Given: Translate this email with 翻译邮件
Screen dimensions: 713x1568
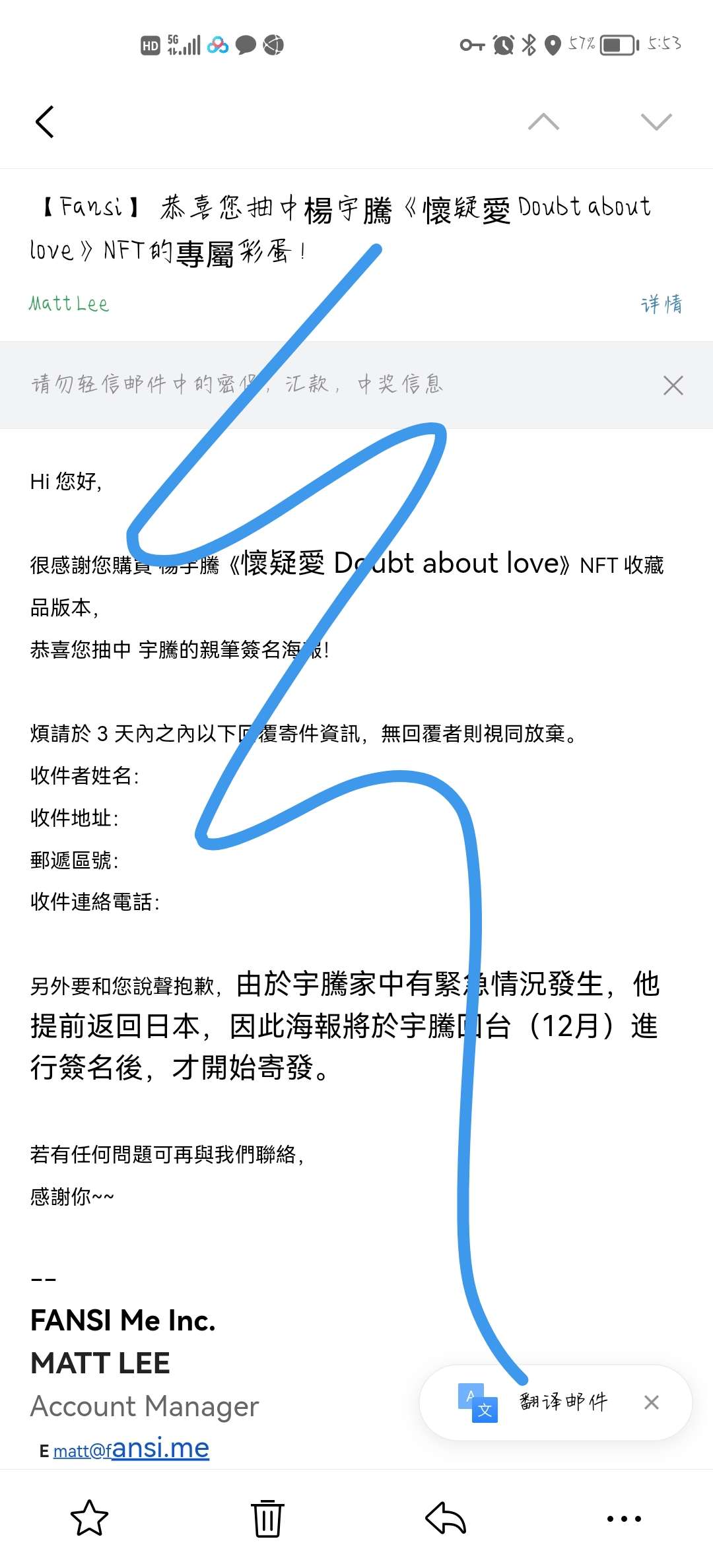Looking at the screenshot, I should tap(533, 1402).
